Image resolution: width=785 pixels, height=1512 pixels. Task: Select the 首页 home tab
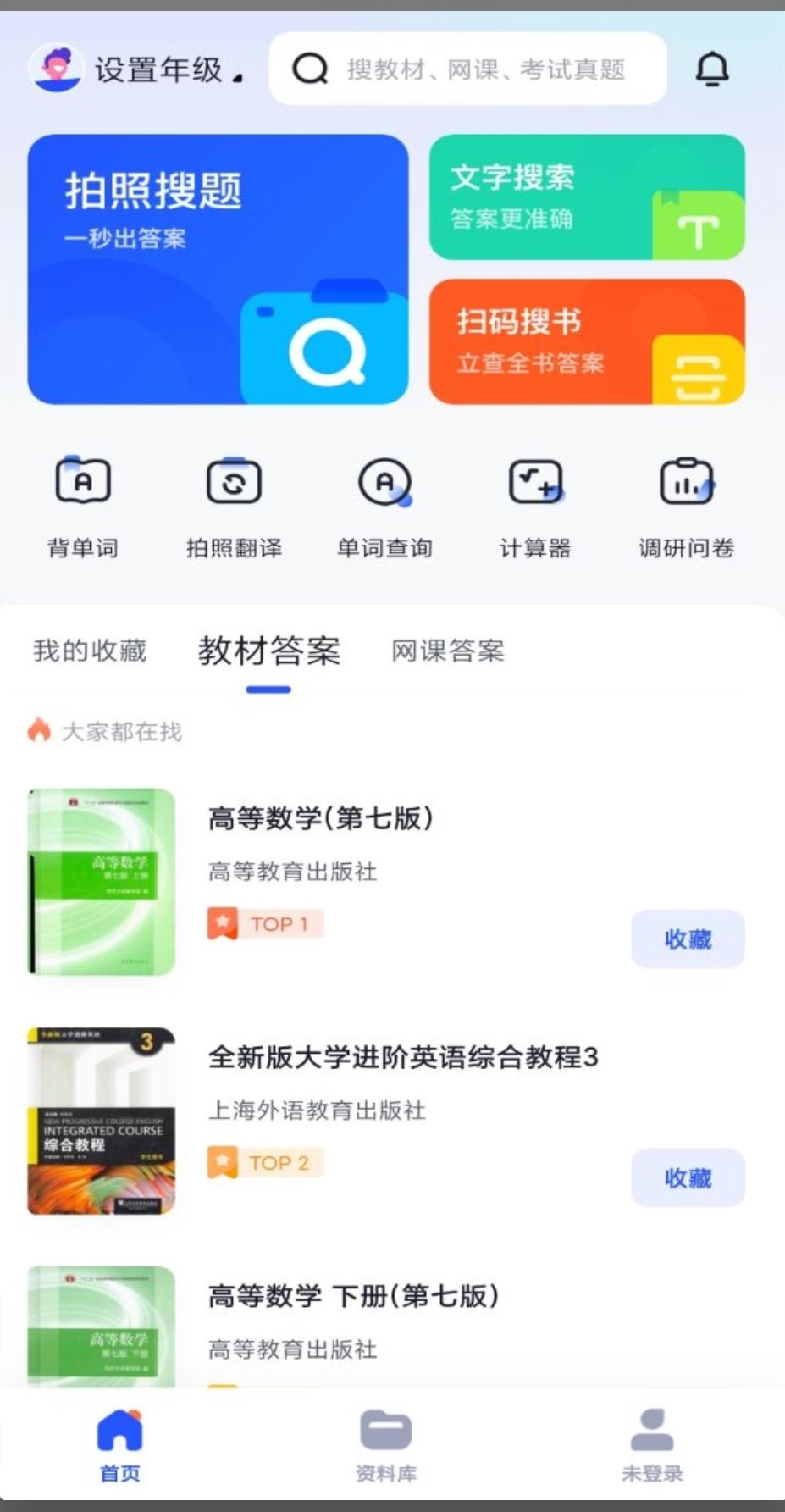tap(119, 1446)
